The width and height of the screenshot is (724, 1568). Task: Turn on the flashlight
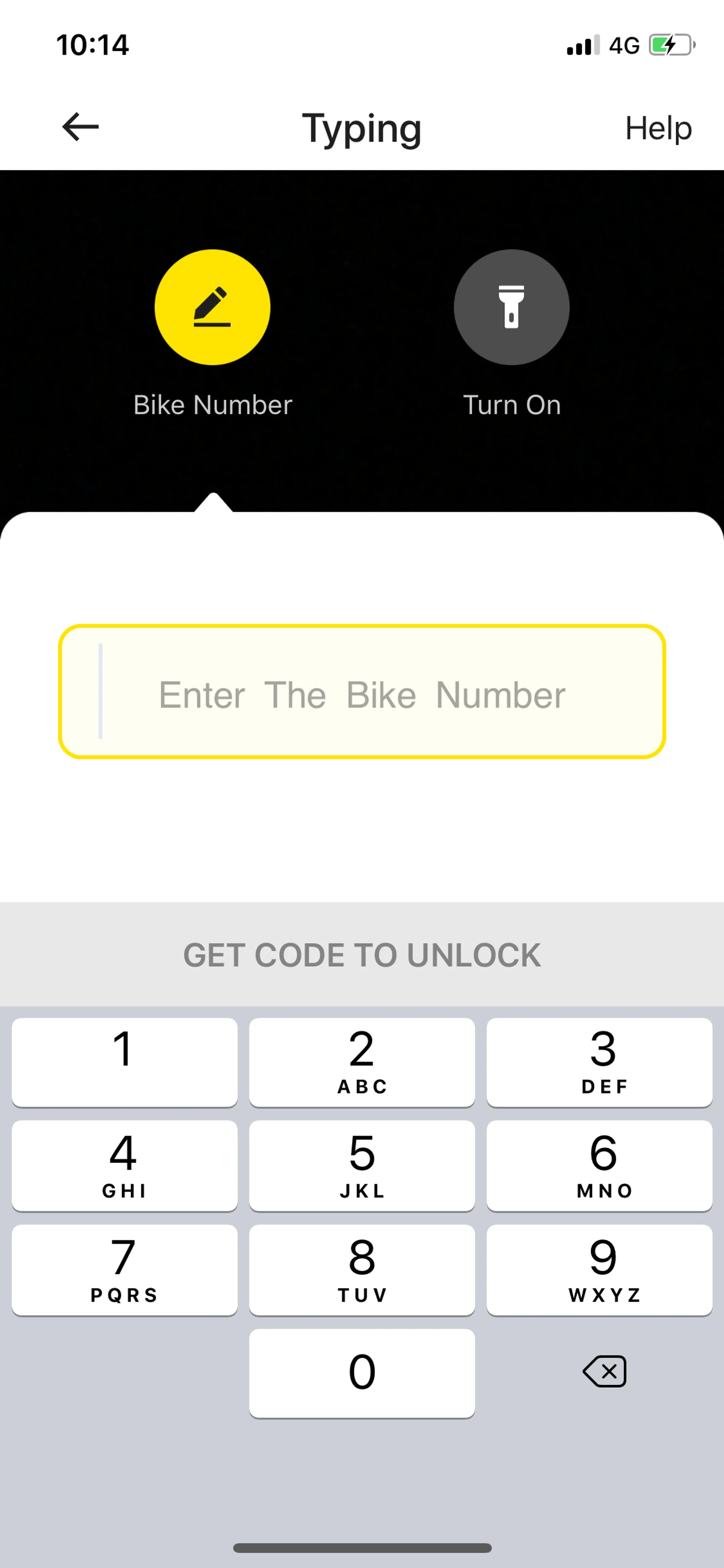coord(511,307)
